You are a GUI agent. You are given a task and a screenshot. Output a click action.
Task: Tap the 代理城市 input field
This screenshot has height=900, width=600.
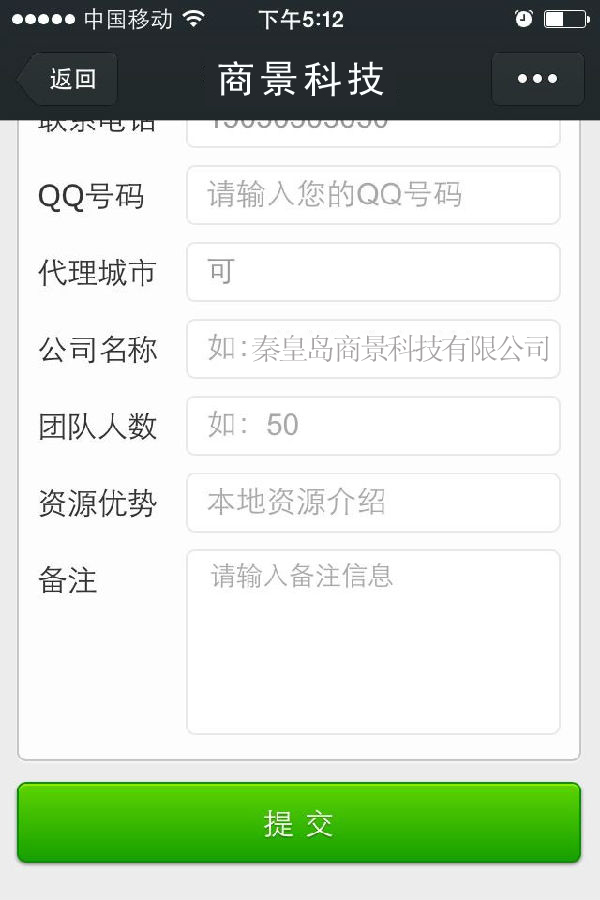[x=372, y=272]
